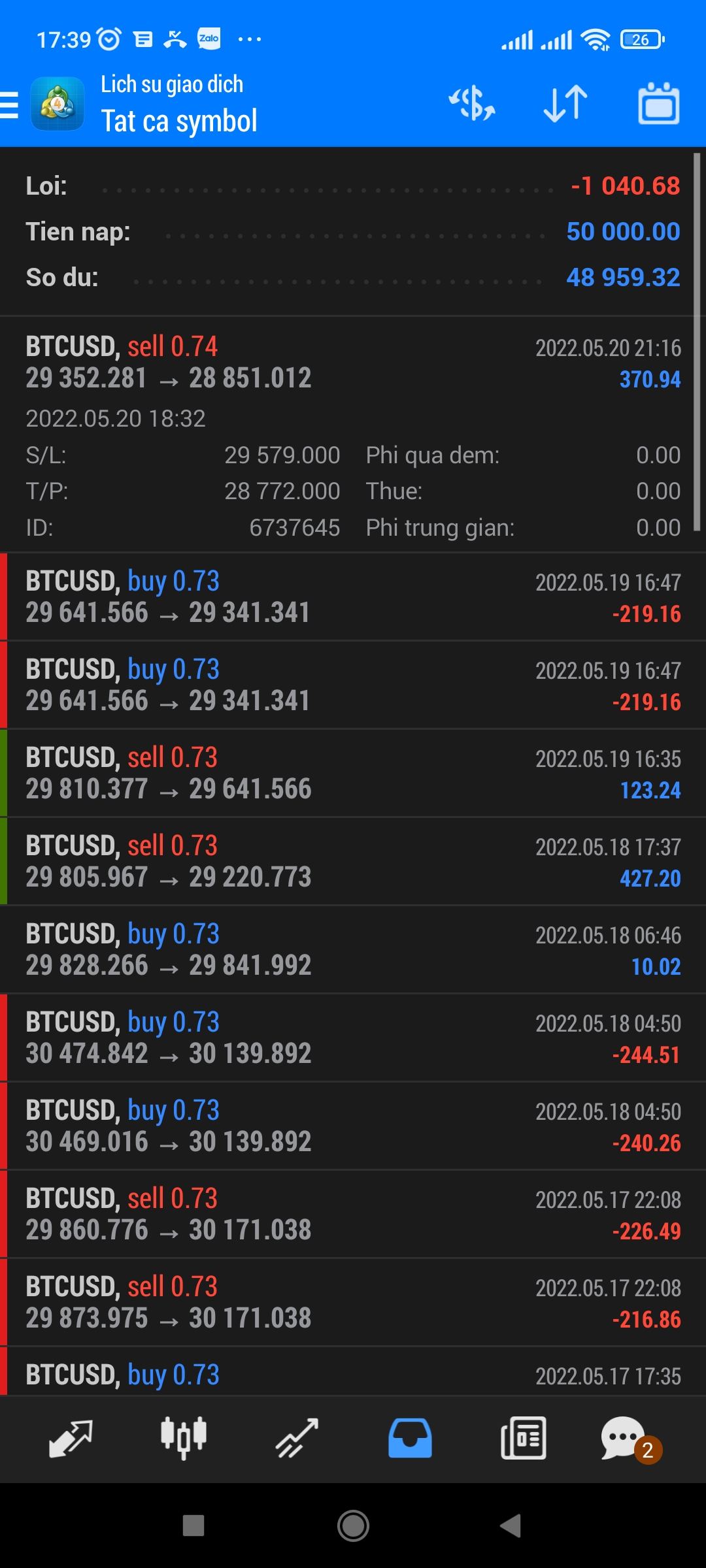The width and height of the screenshot is (706, 1568).
Task: Switch to the Quotes tab
Action: point(71,1439)
